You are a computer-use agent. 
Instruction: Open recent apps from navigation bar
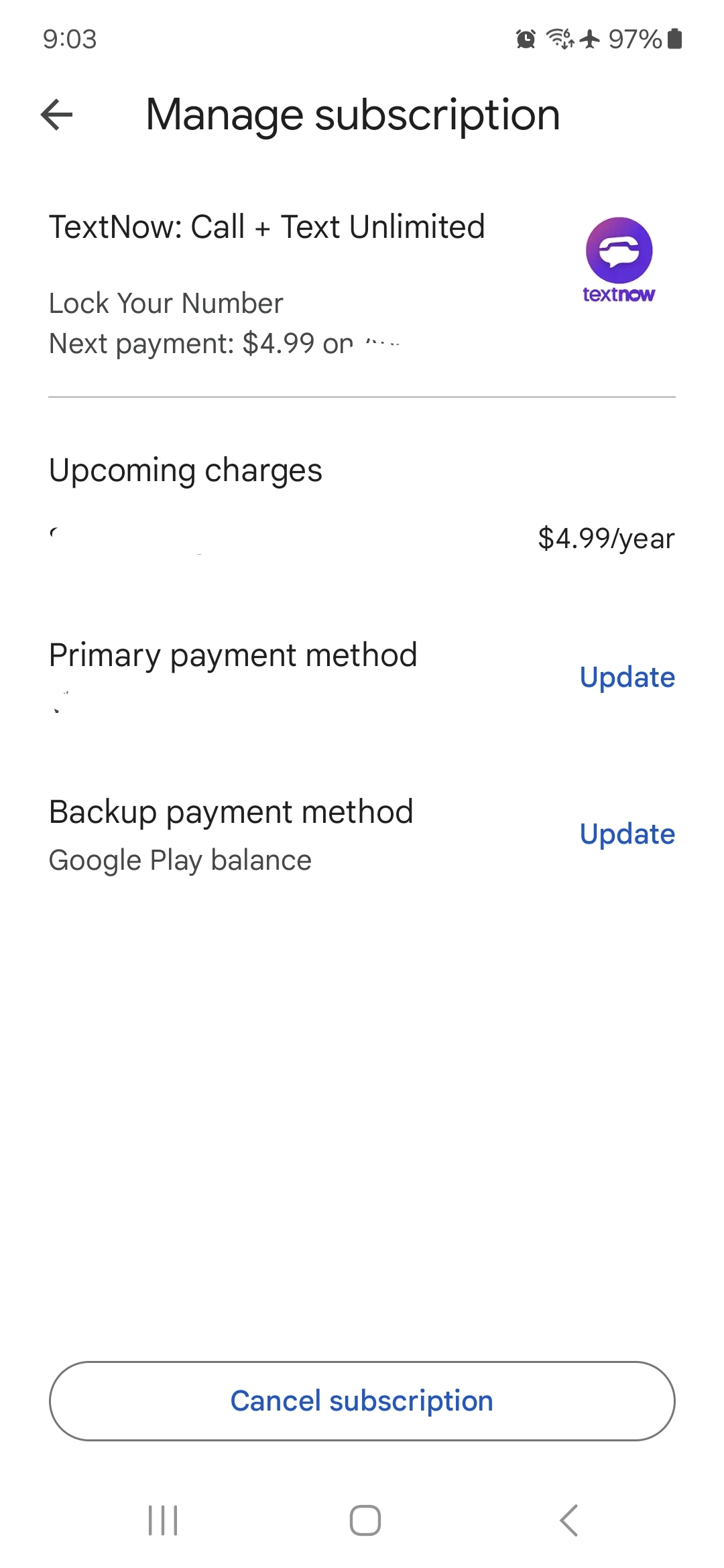[163, 1520]
